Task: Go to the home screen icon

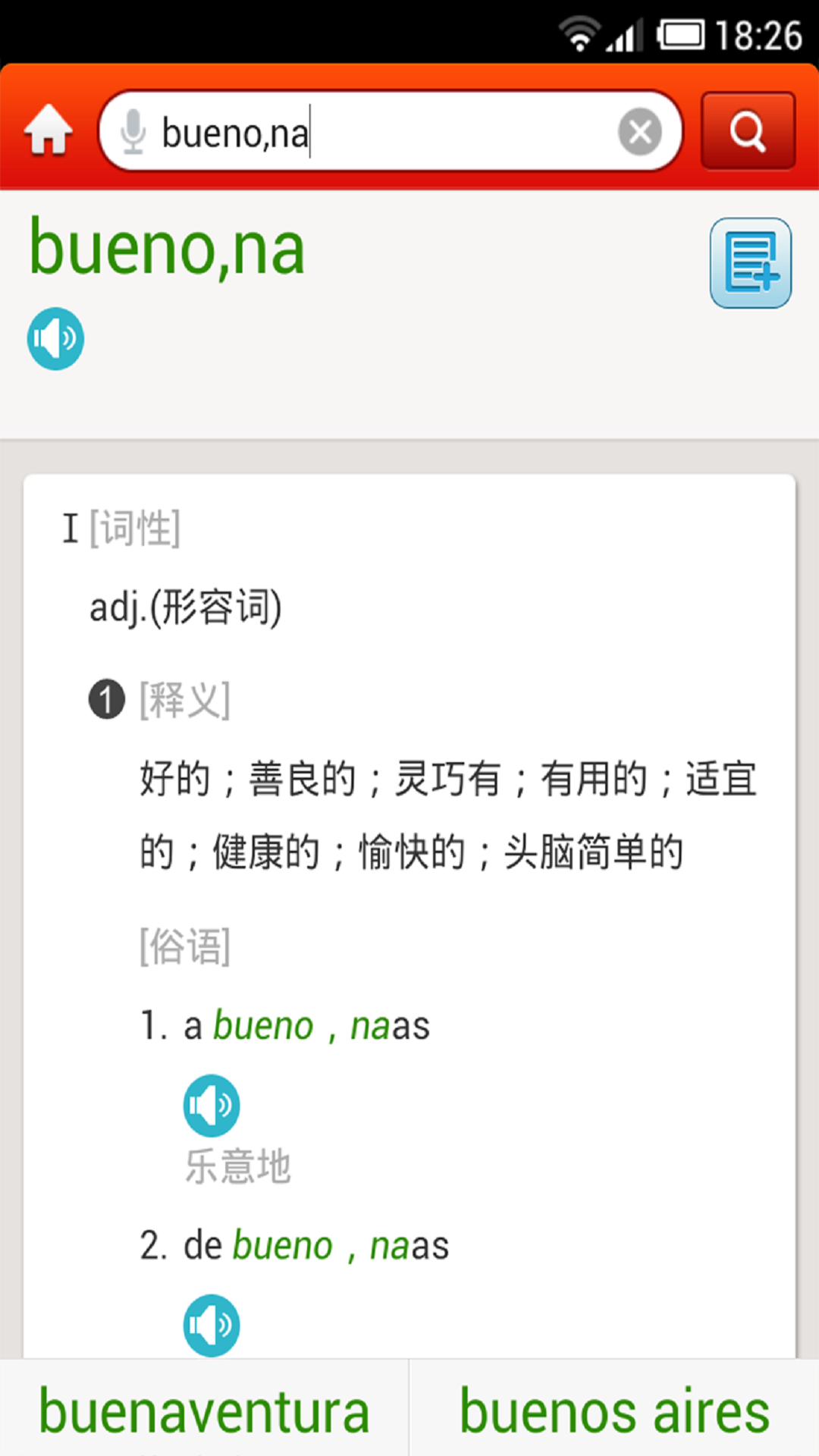Action: pyautogui.click(x=49, y=130)
